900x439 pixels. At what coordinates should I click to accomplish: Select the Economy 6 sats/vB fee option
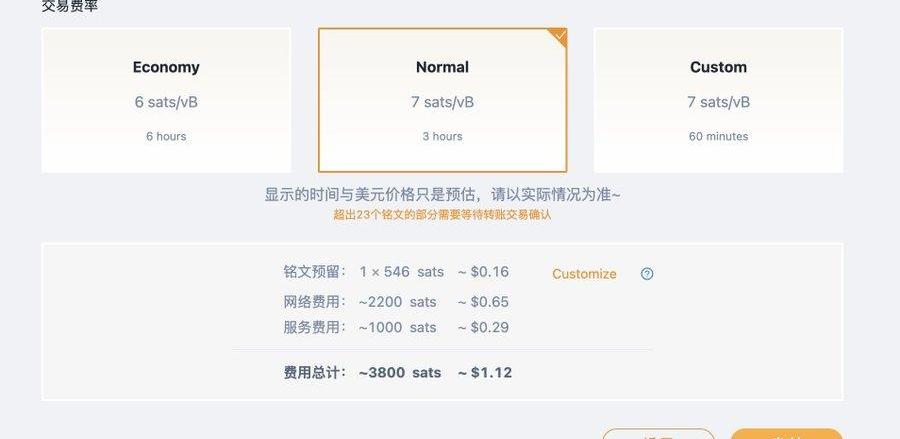[166, 100]
